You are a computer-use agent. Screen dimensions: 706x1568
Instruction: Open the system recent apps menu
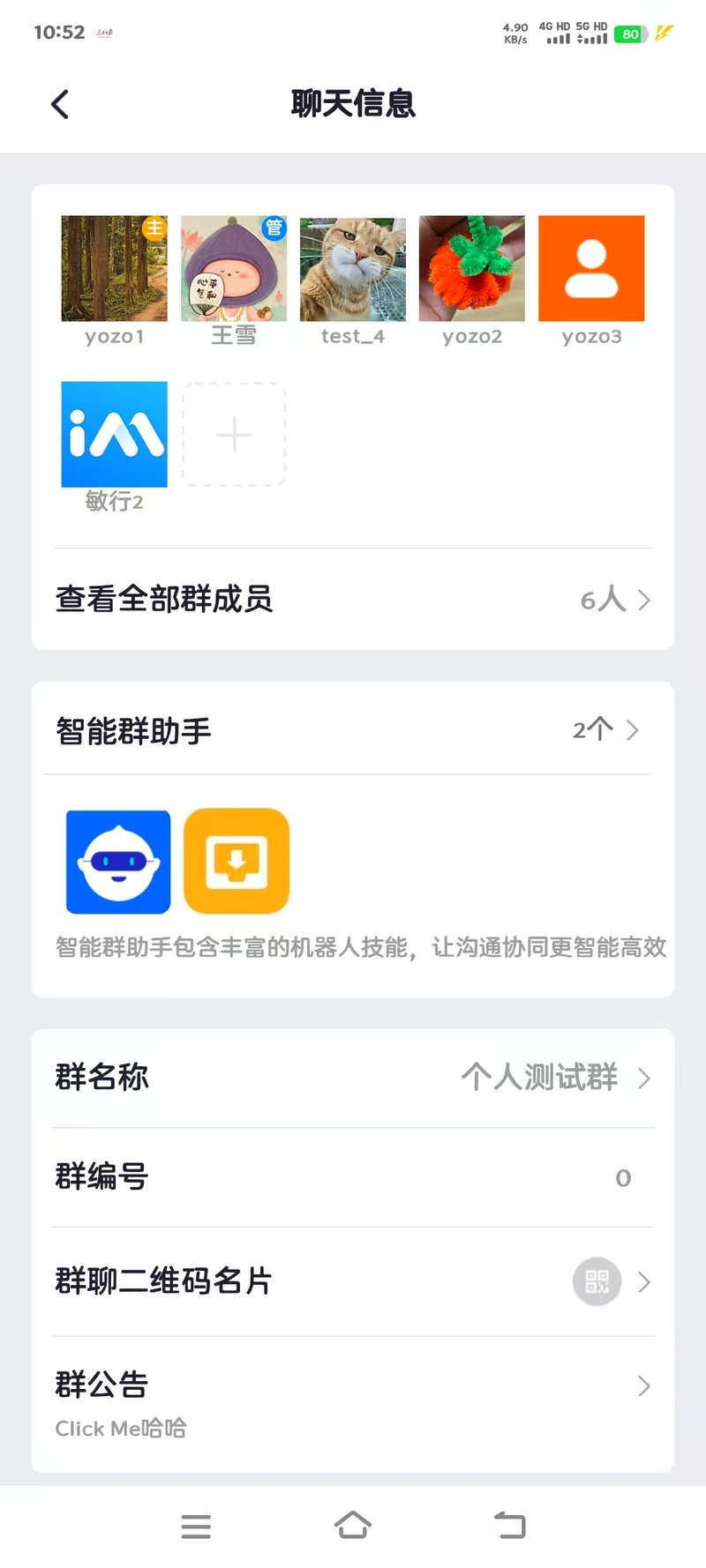tap(196, 1526)
